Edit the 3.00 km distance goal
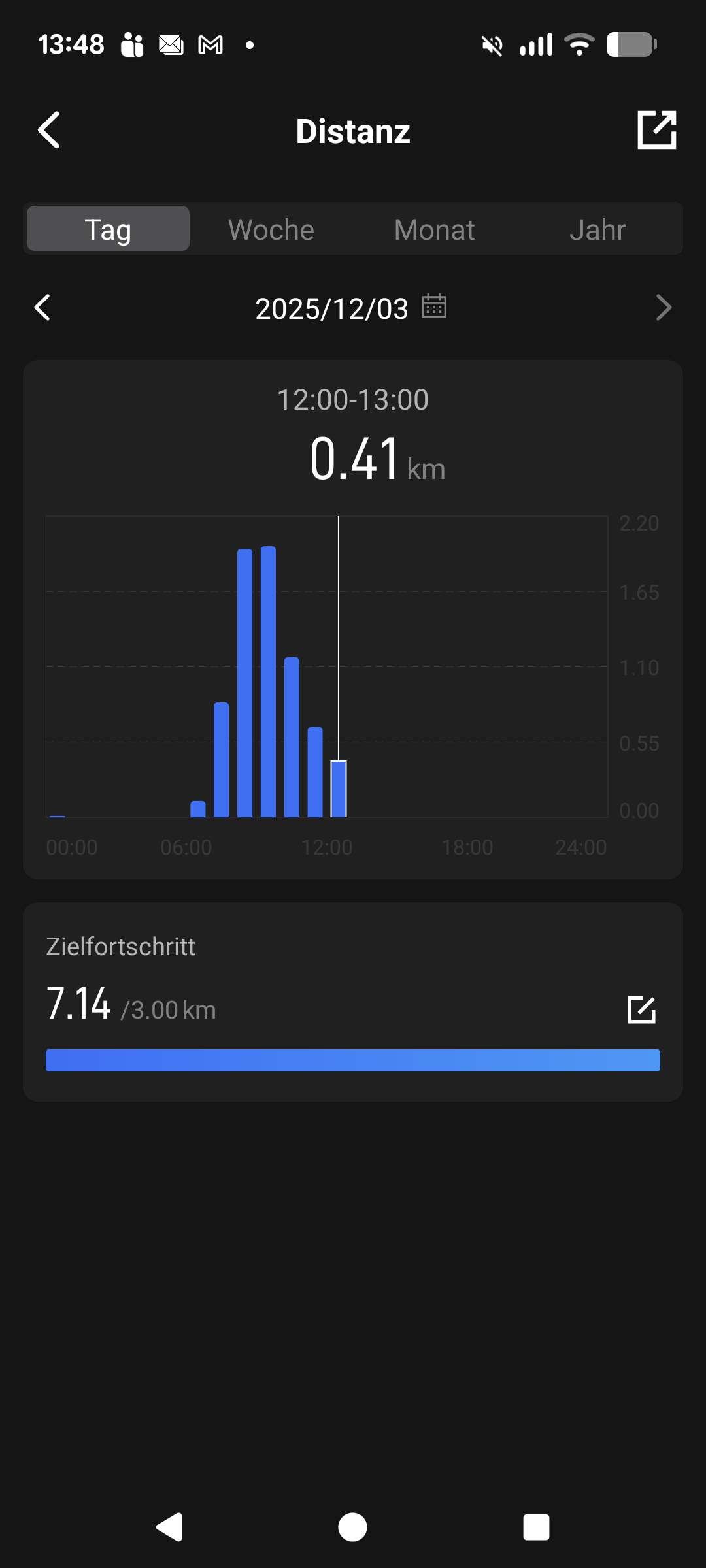706x1568 pixels. coord(641,1009)
